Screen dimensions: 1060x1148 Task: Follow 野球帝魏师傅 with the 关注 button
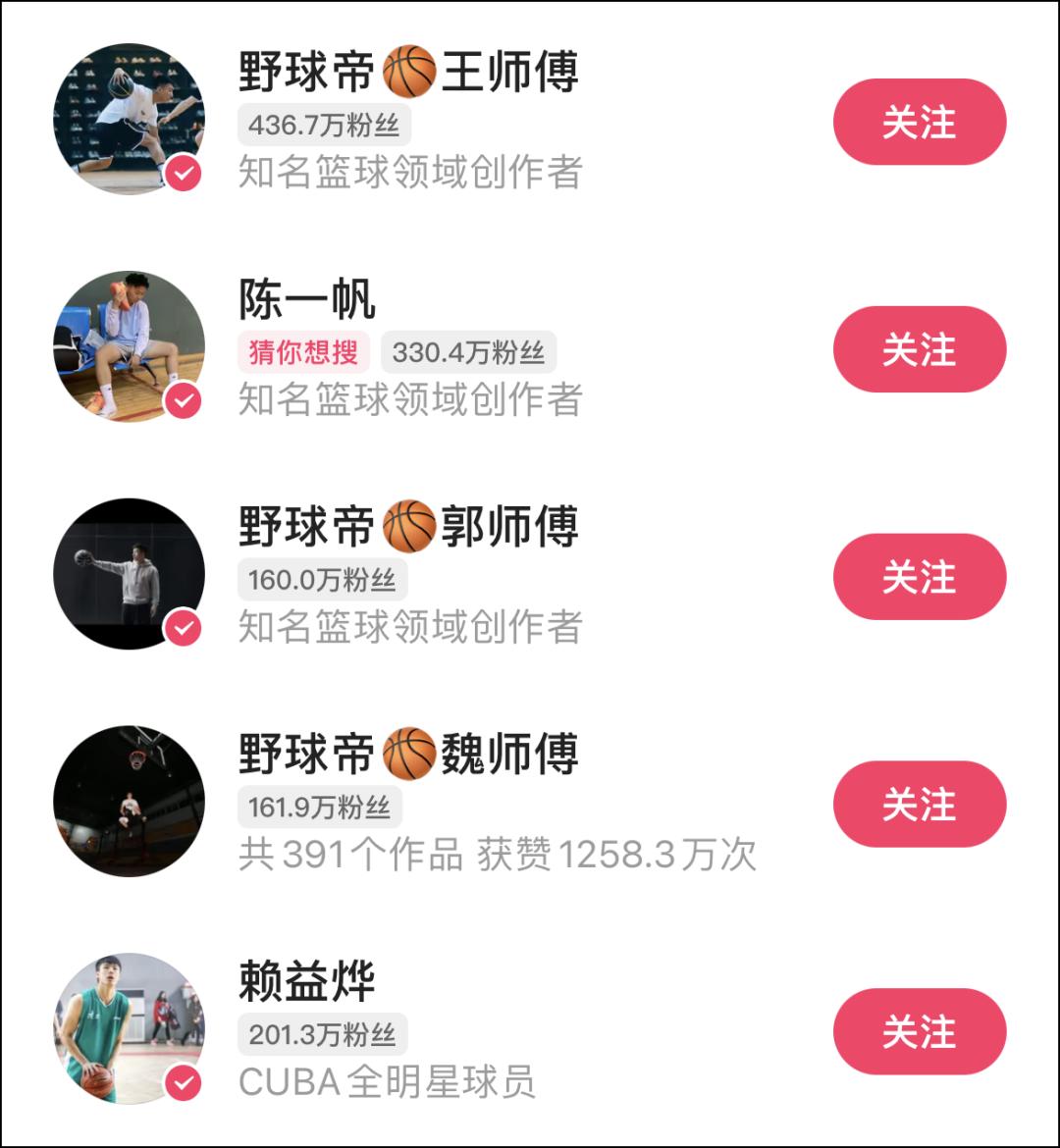click(919, 805)
